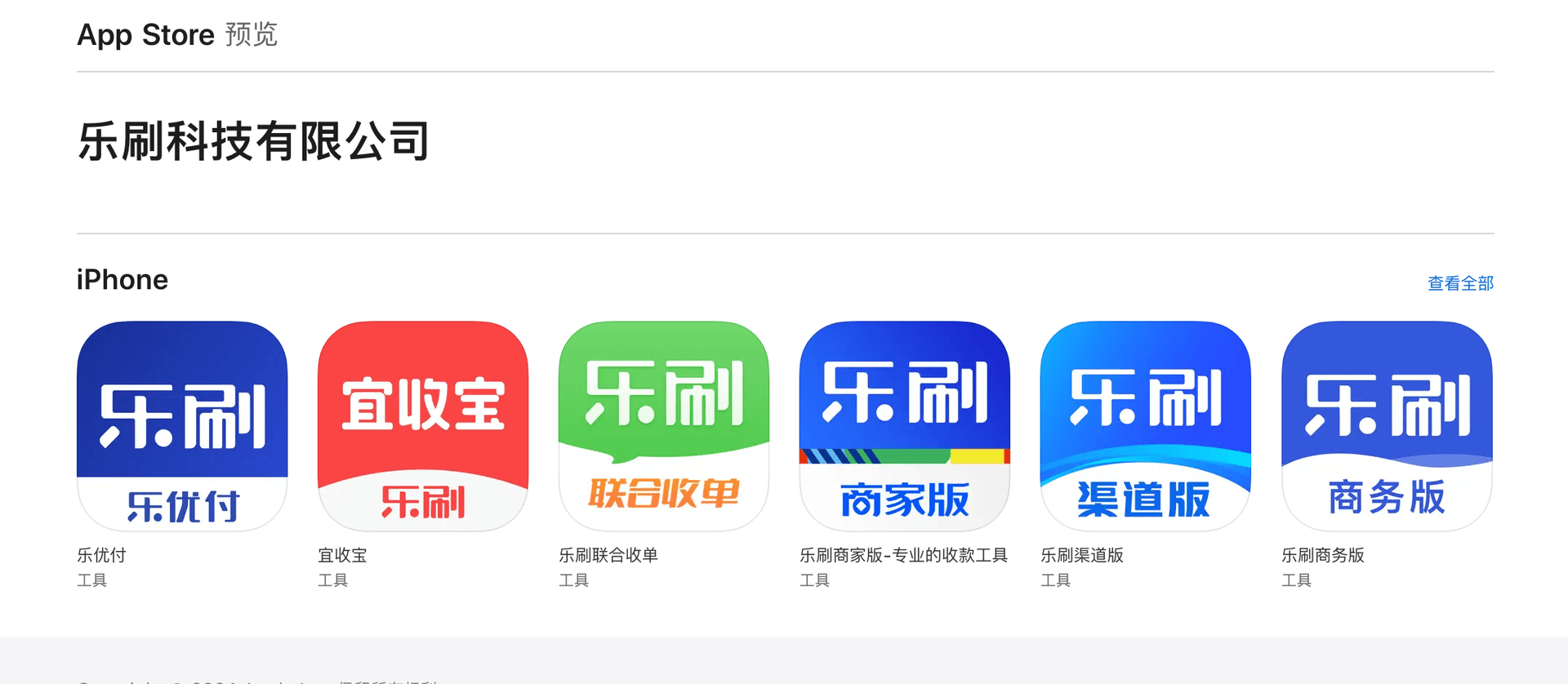Open the 乐刷商家版 app page
1568x684 pixels.
(x=905, y=426)
